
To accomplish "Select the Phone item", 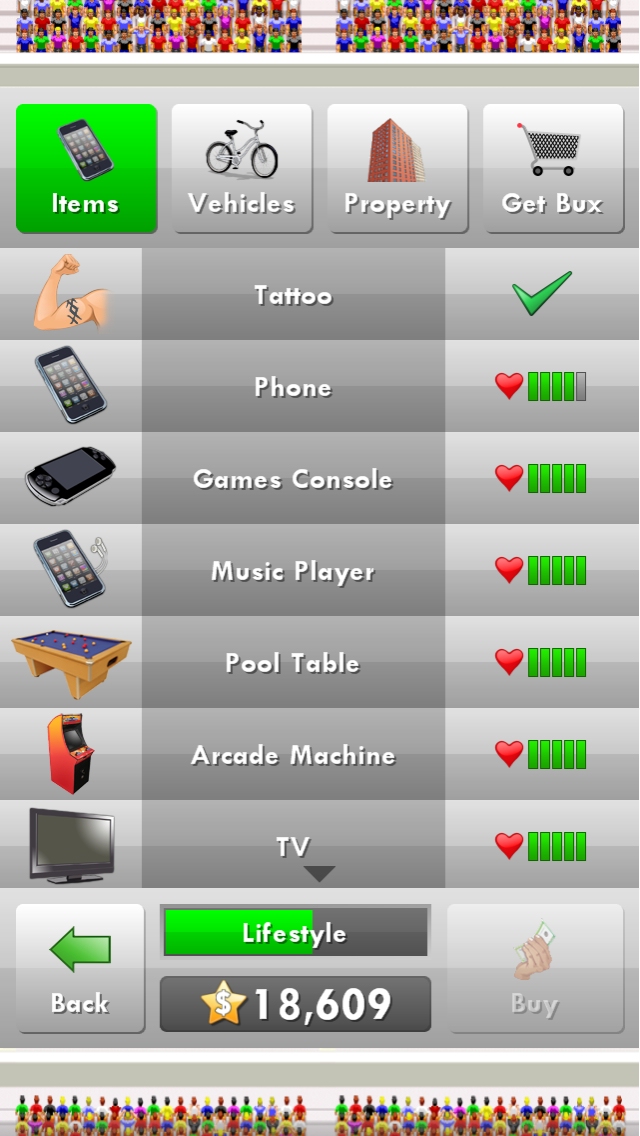I will pos(293,387).
